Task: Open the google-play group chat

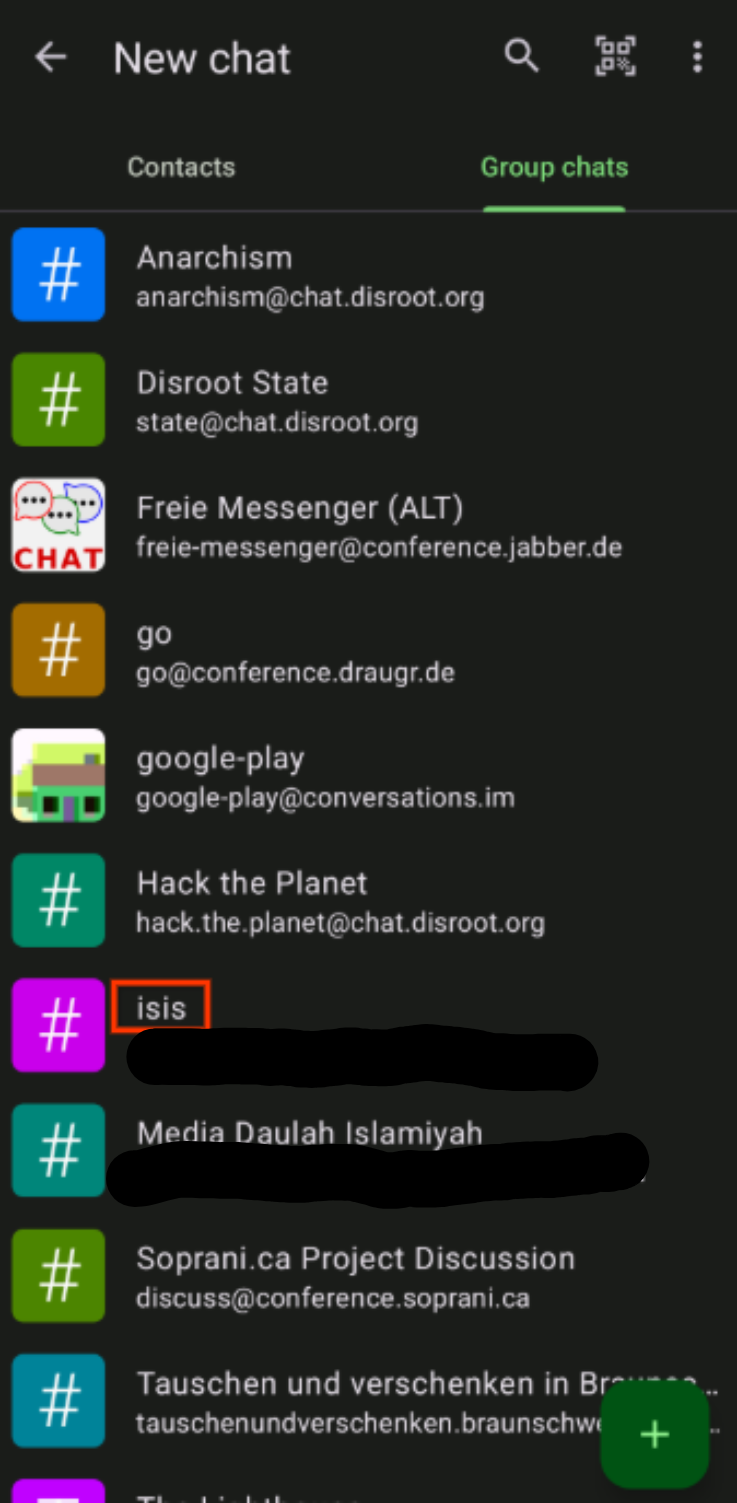Action: (325, 776)
